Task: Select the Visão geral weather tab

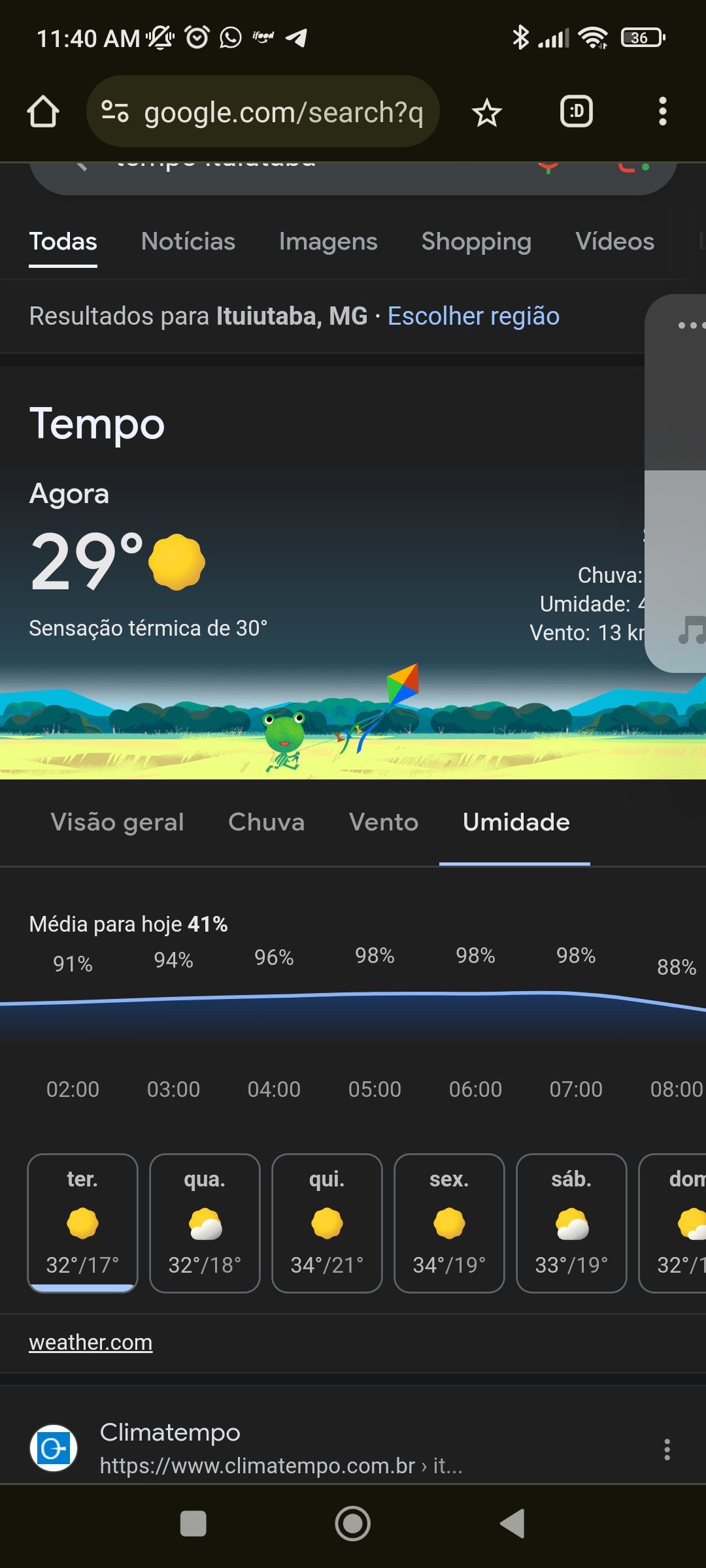Action: tap(118, 823)
